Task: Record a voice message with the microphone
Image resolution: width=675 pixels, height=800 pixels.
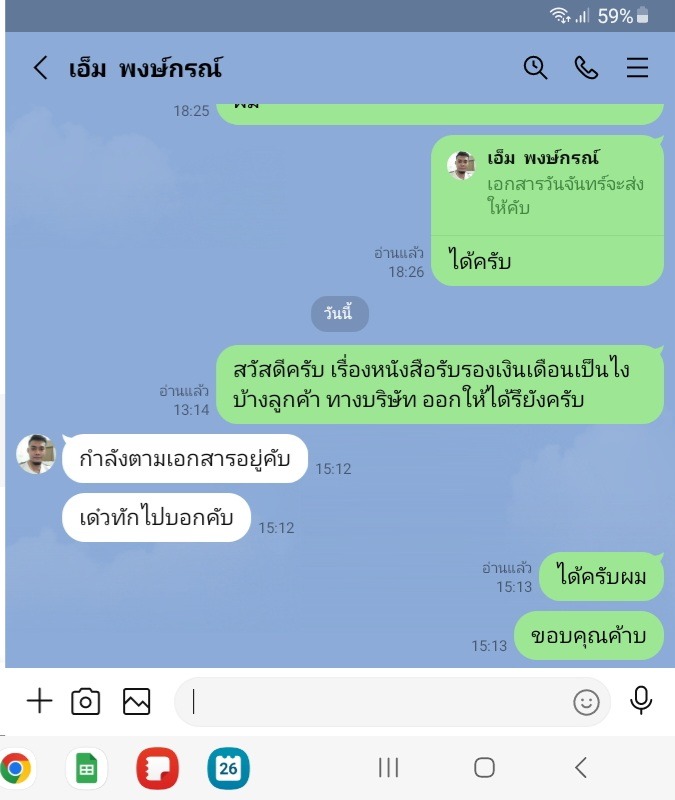Action: pos(641,700)
